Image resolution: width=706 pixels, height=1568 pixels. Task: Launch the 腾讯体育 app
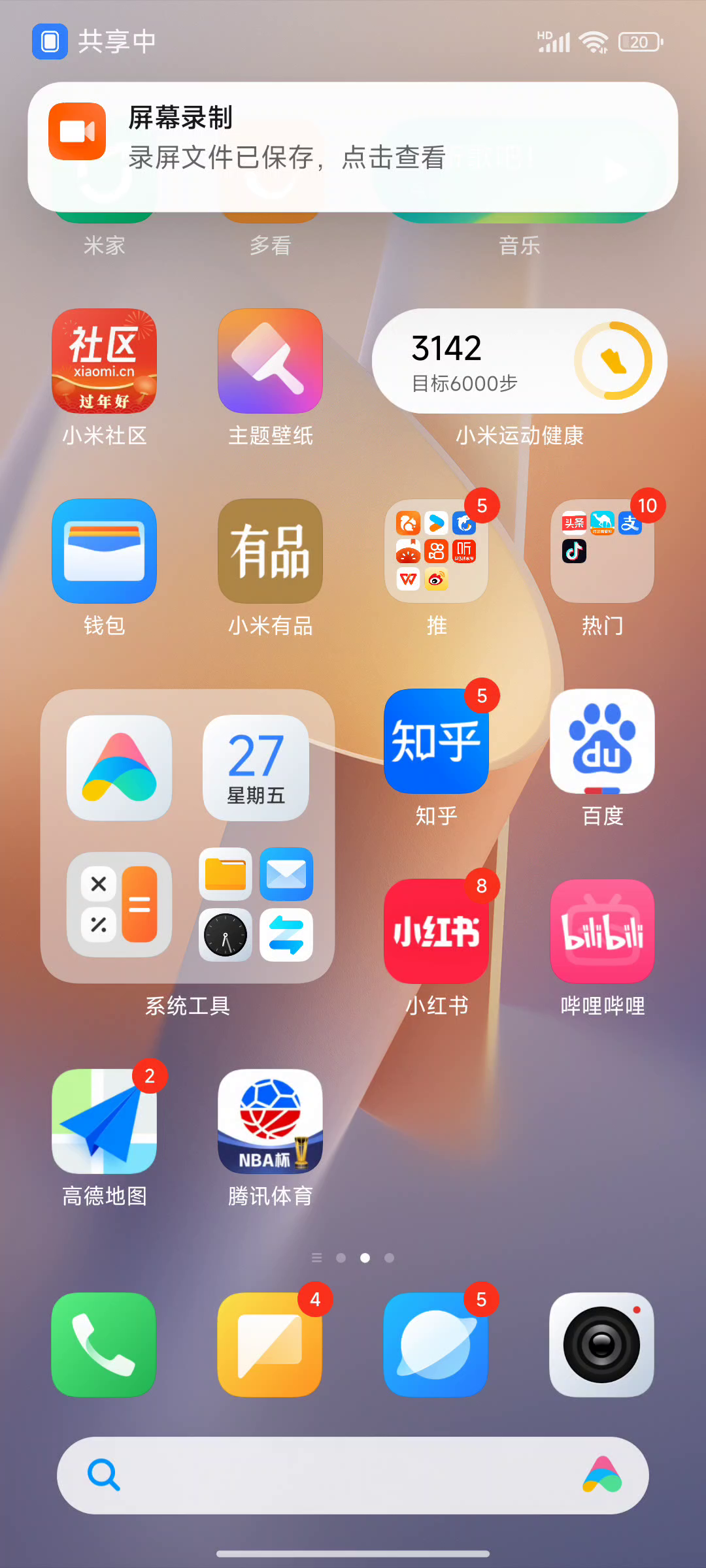[270, 1122]
